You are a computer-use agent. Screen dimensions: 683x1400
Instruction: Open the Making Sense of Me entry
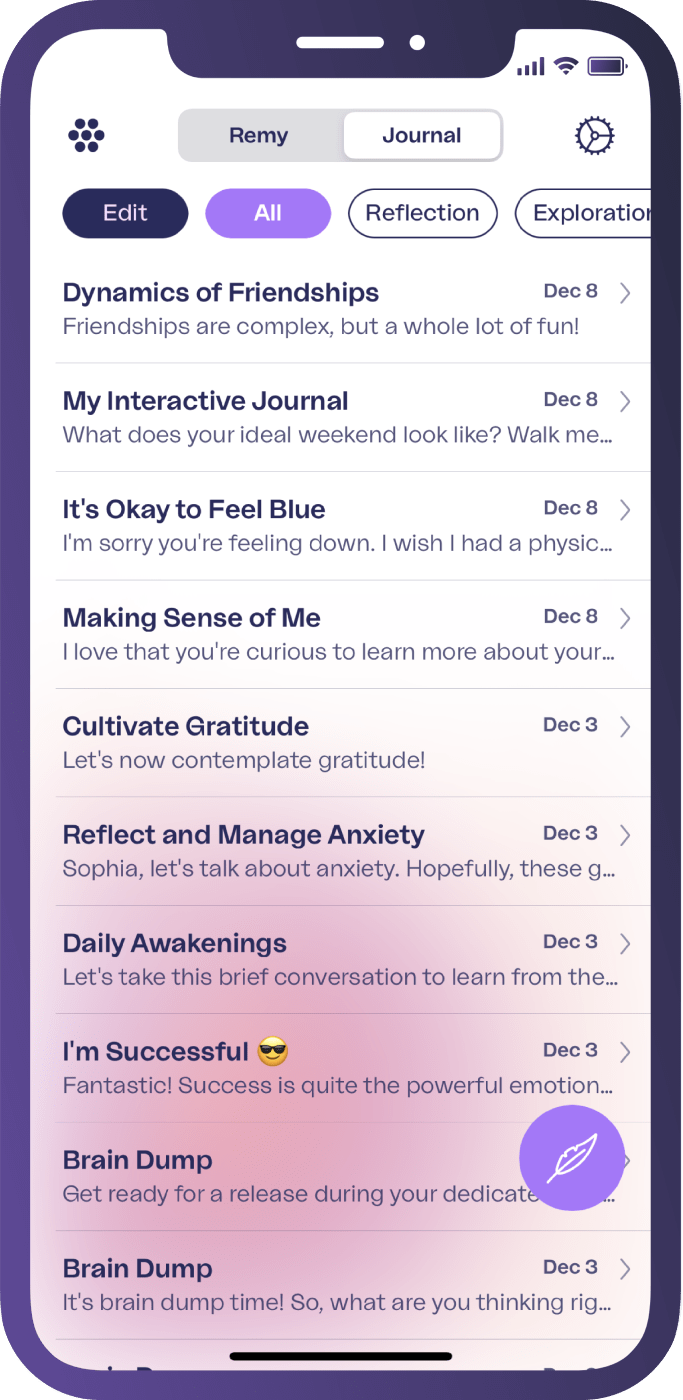(x=340, y=634)
